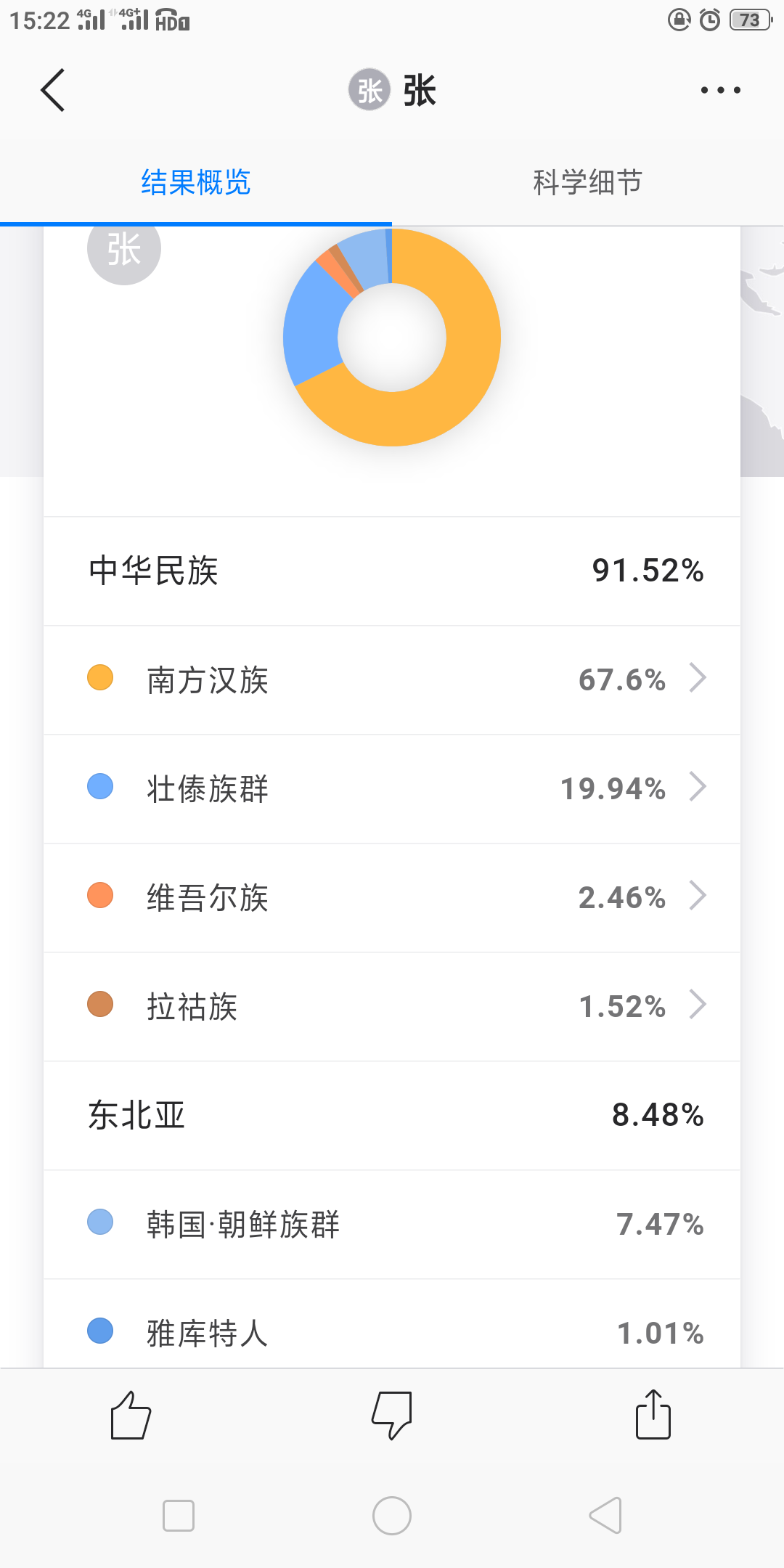Switch to the 科学细节 tab
784x1568 pixels.
click(x=588, y=182)
